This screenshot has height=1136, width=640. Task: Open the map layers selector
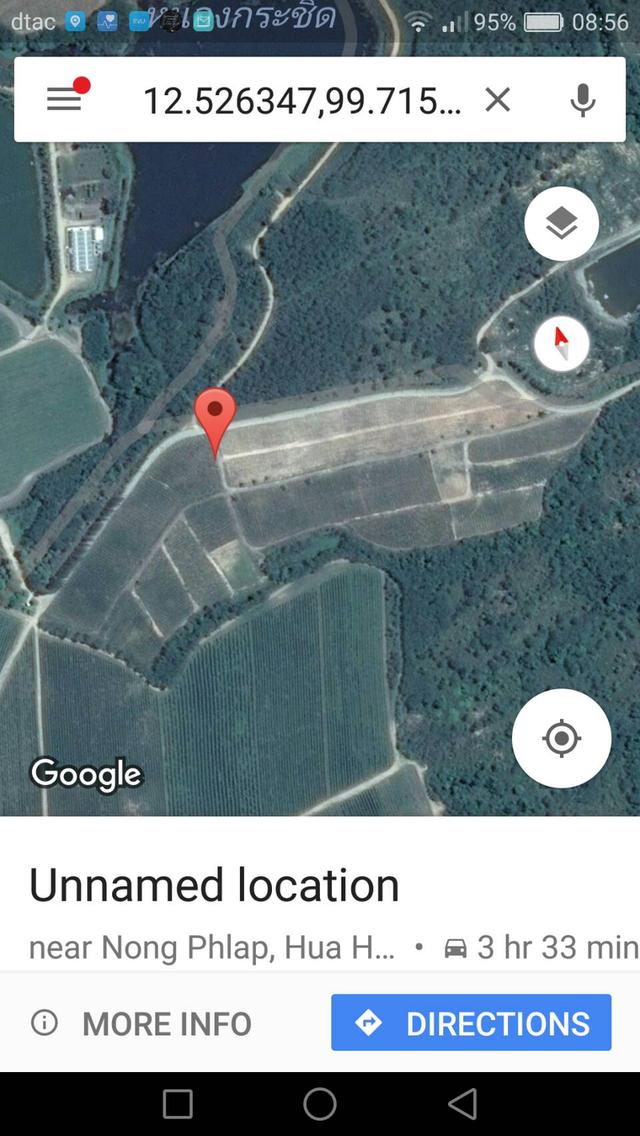click(x=561, y=224)
